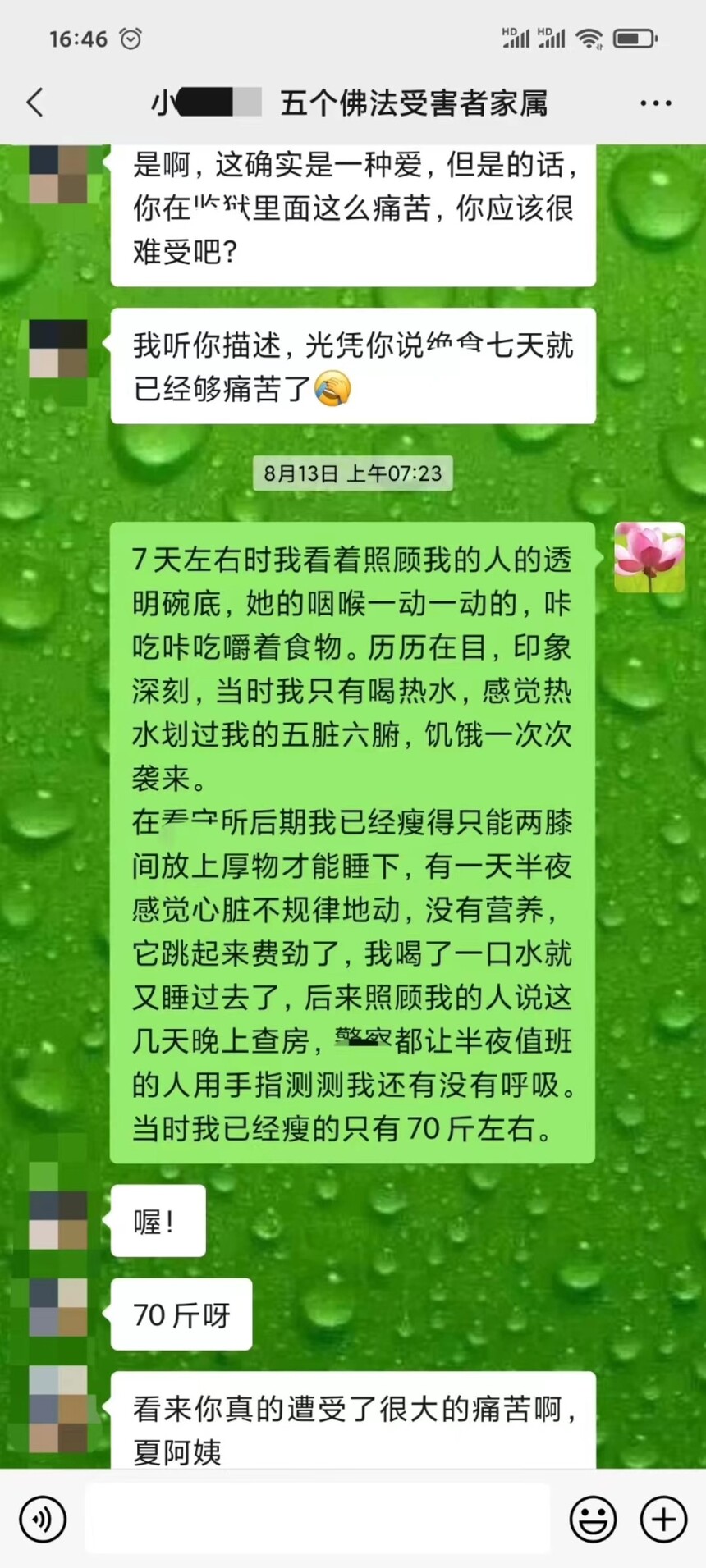Viewport: 706px width, 1568px height.
Task: Open the chat's three-dot menu
Action: 655,103
